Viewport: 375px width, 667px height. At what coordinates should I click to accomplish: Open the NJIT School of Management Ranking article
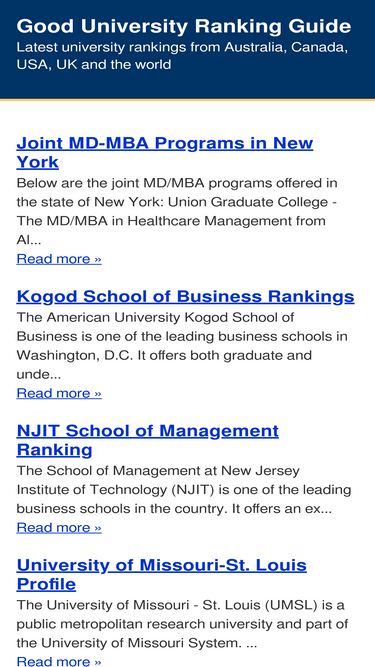(x=148, y=440)
